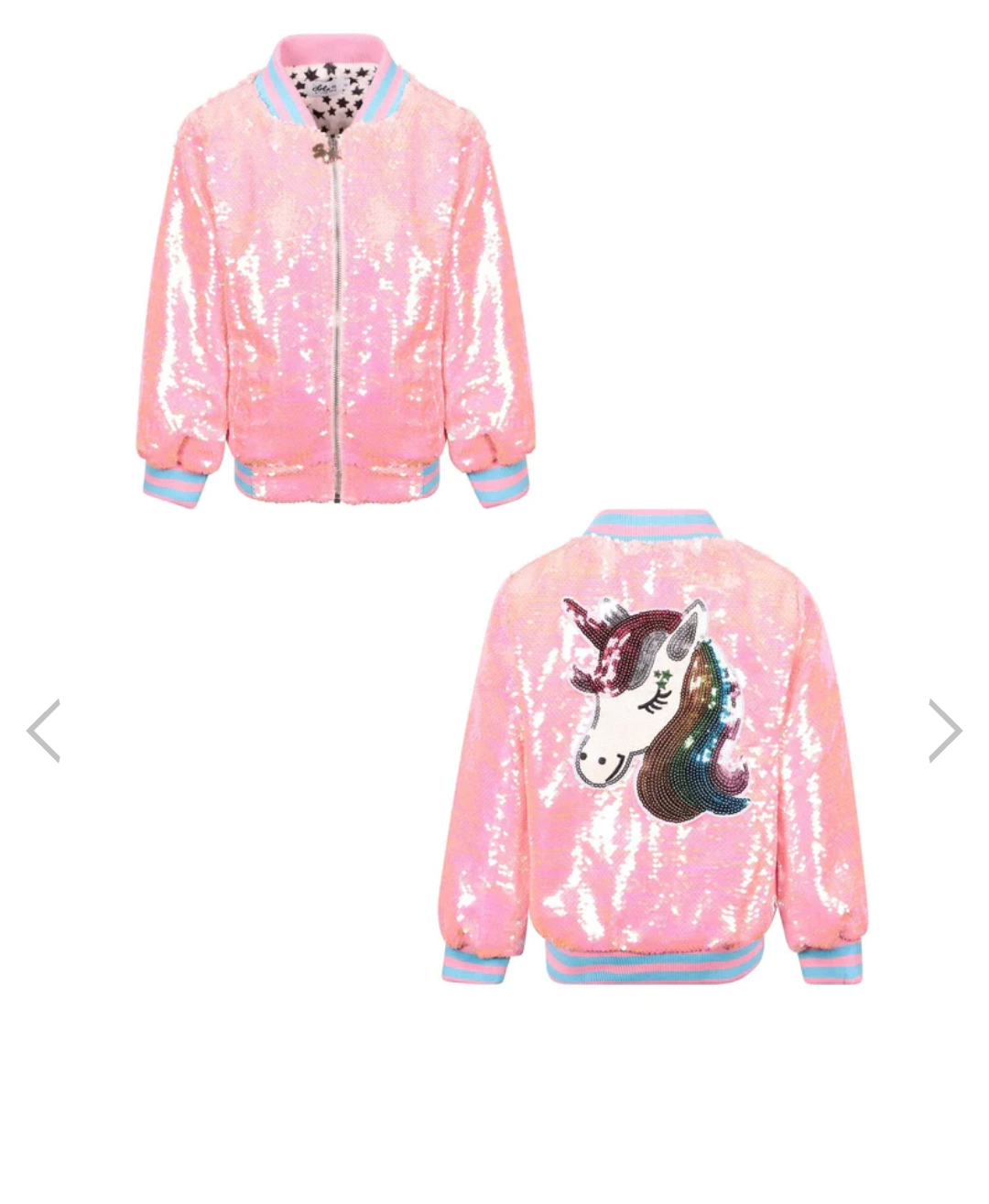Go back to the previous product photo
The width and height of the screenshot is (989, 1204).
[x=44, y=730]
